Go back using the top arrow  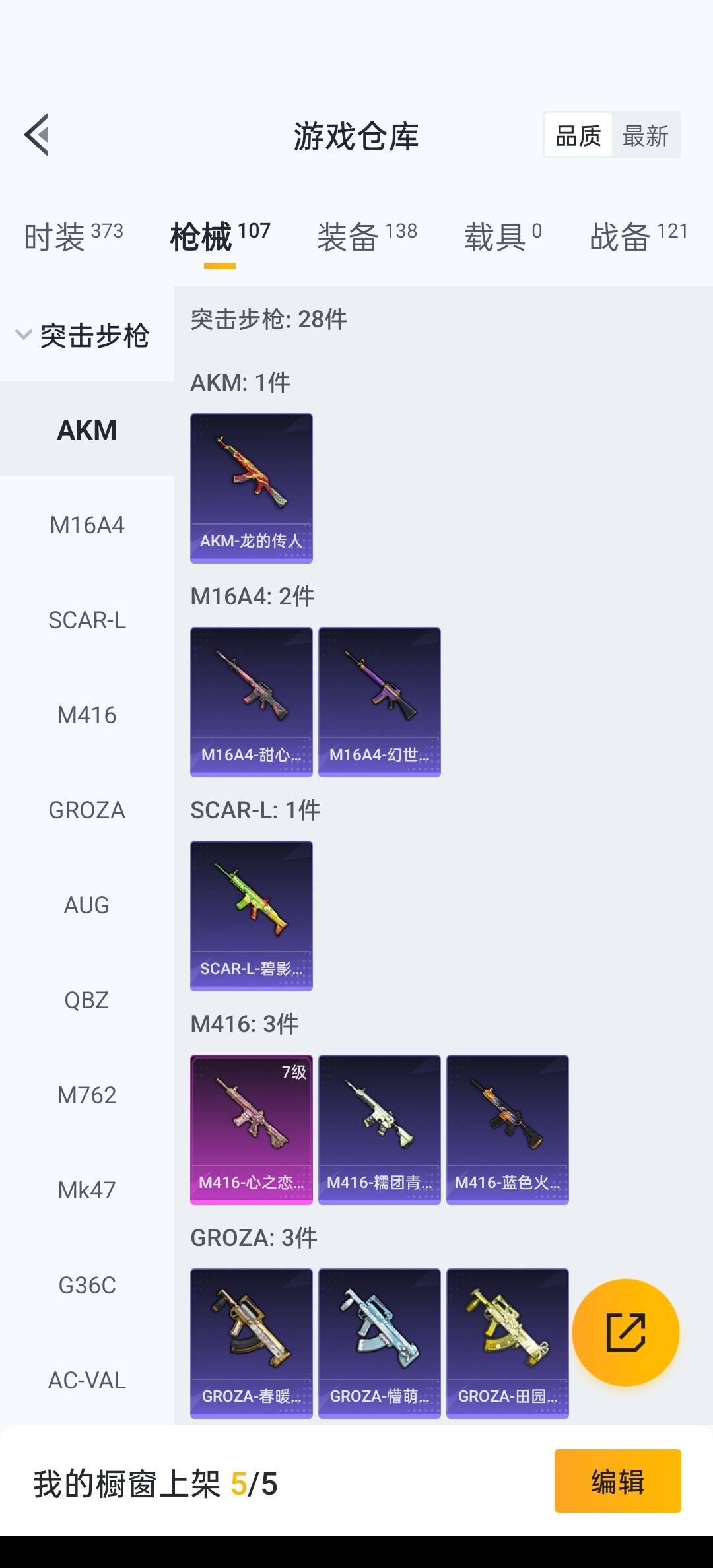pyautogui.click(x=36, y=135)
